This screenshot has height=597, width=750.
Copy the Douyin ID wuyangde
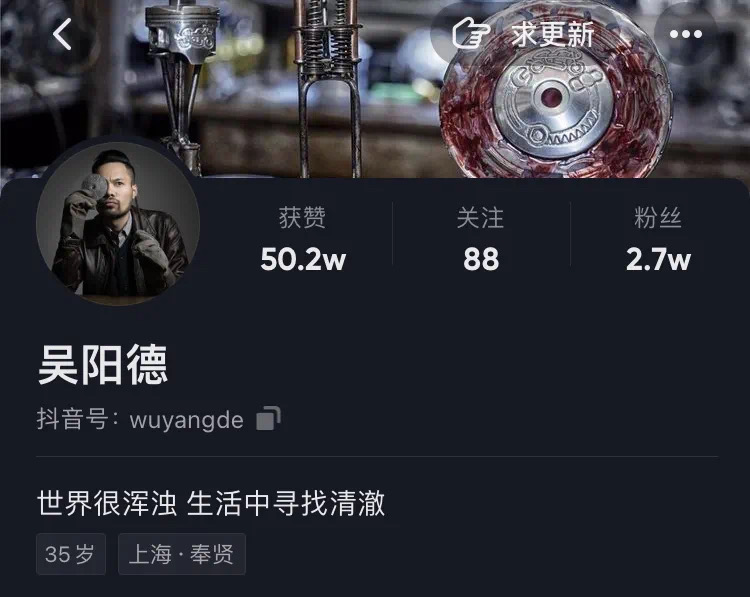click(x=268, y=419)
